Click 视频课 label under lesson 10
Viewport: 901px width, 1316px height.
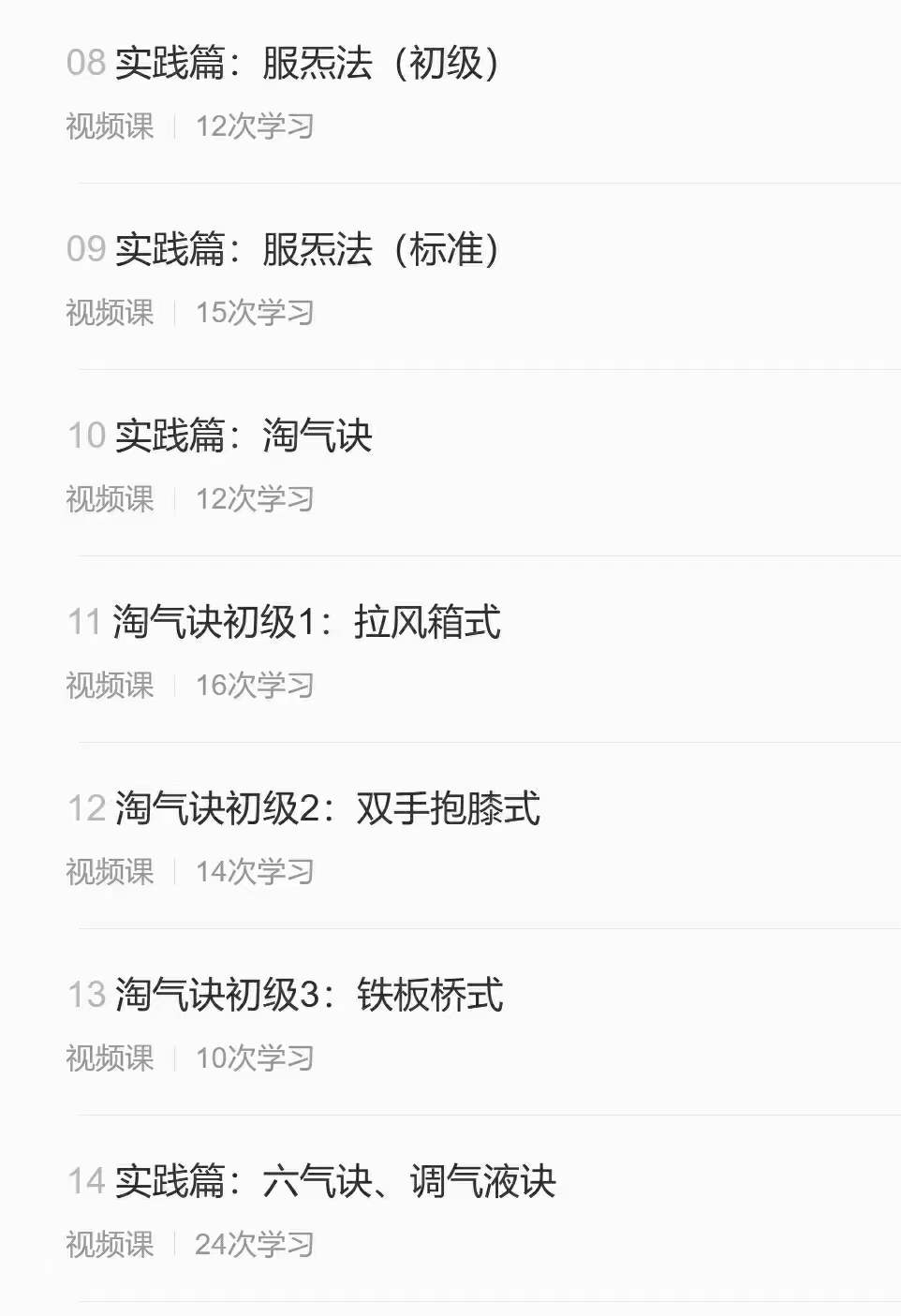(x=109, y=500)
